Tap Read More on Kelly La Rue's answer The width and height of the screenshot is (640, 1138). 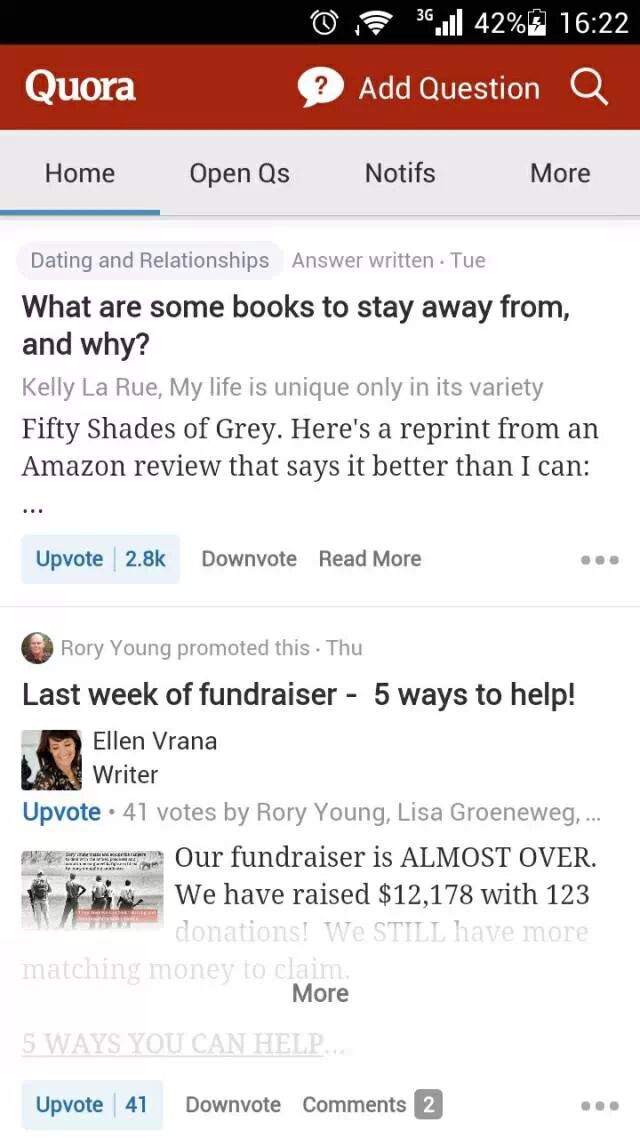(x=370, y=559)
